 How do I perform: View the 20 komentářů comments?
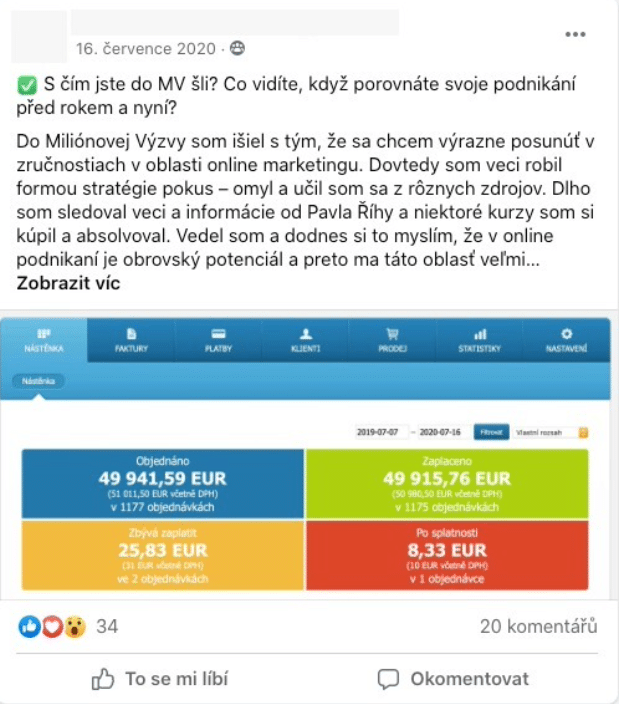coord(538,627)
